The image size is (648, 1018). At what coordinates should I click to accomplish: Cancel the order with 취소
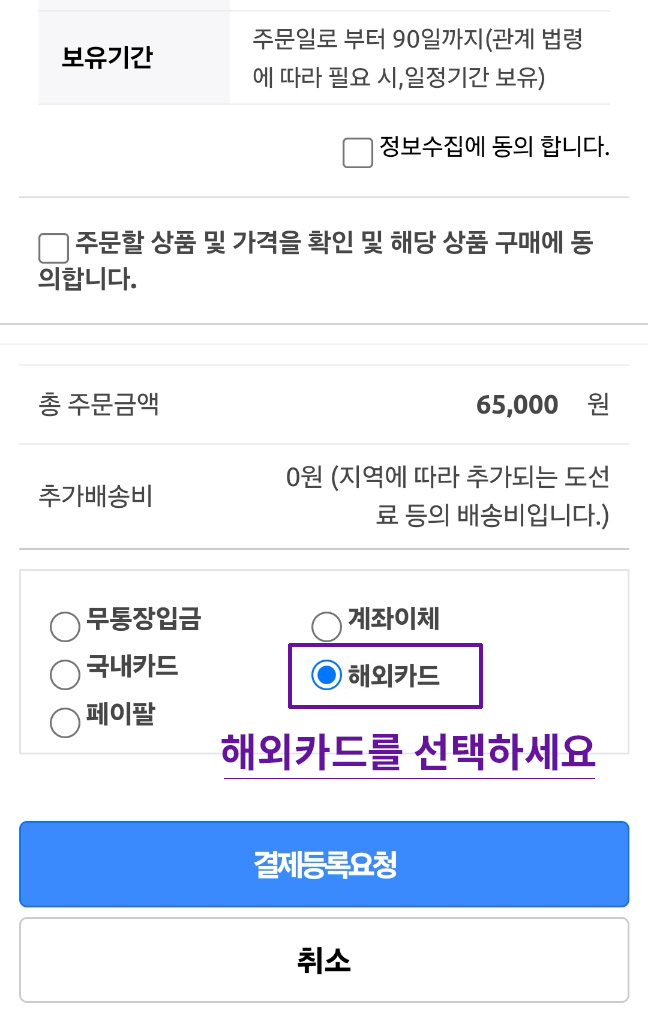coord(324,960)
